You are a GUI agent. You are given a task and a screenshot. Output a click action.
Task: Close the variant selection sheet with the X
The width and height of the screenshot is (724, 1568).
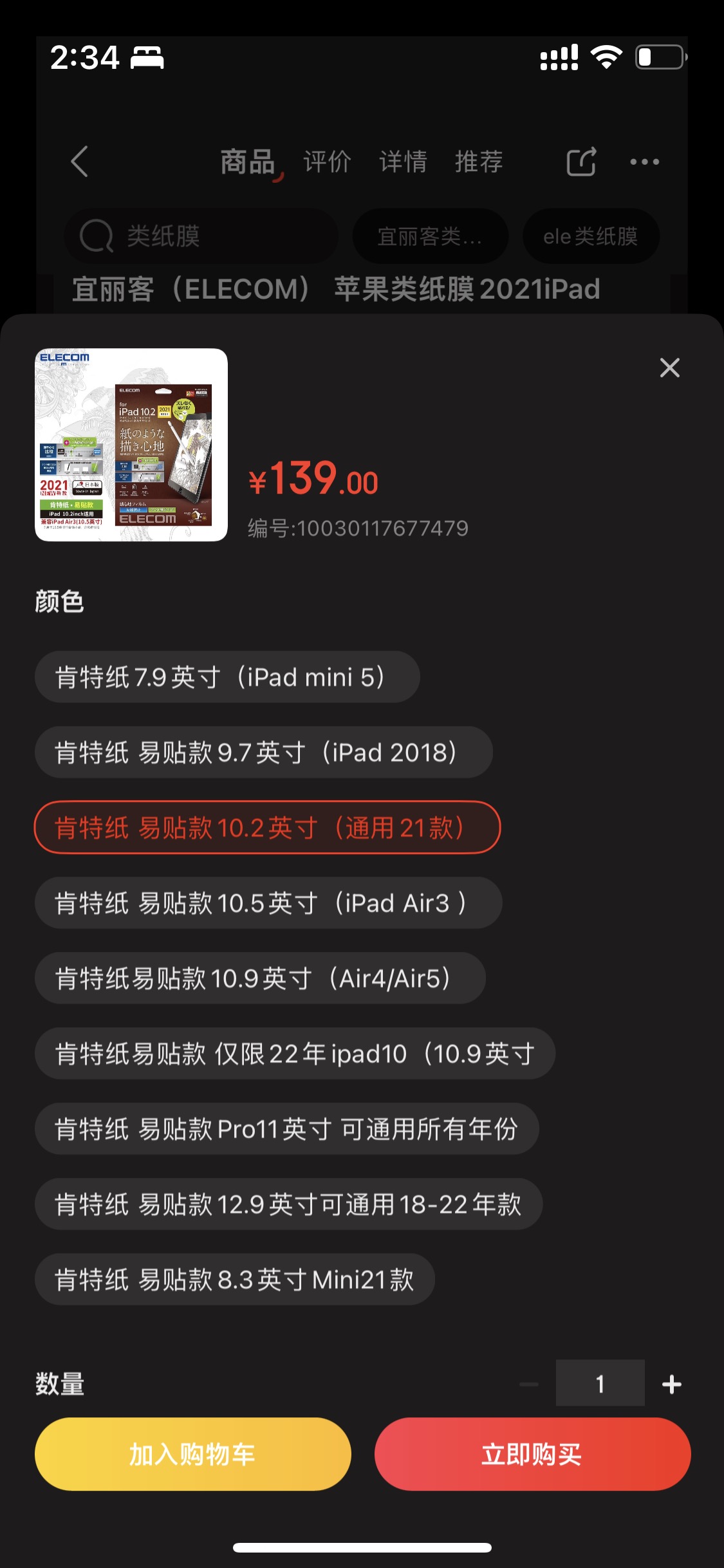click(x=669, y=367)
